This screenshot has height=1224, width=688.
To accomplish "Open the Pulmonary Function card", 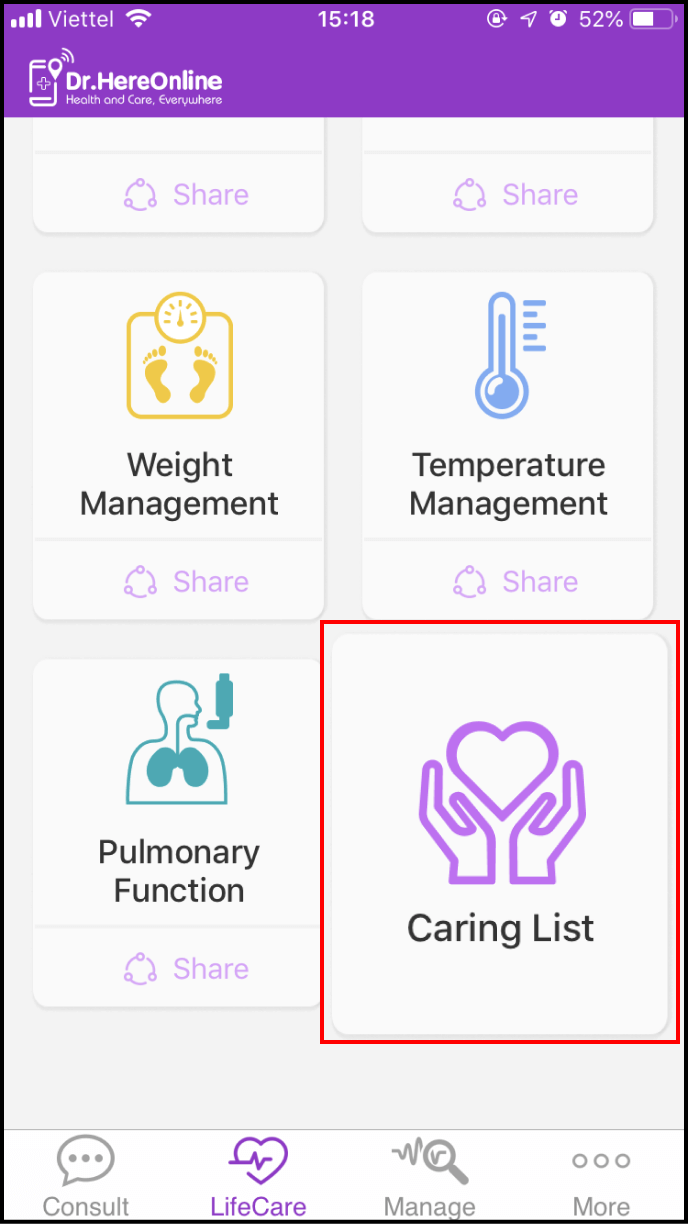I will click(x=179, y=790).
